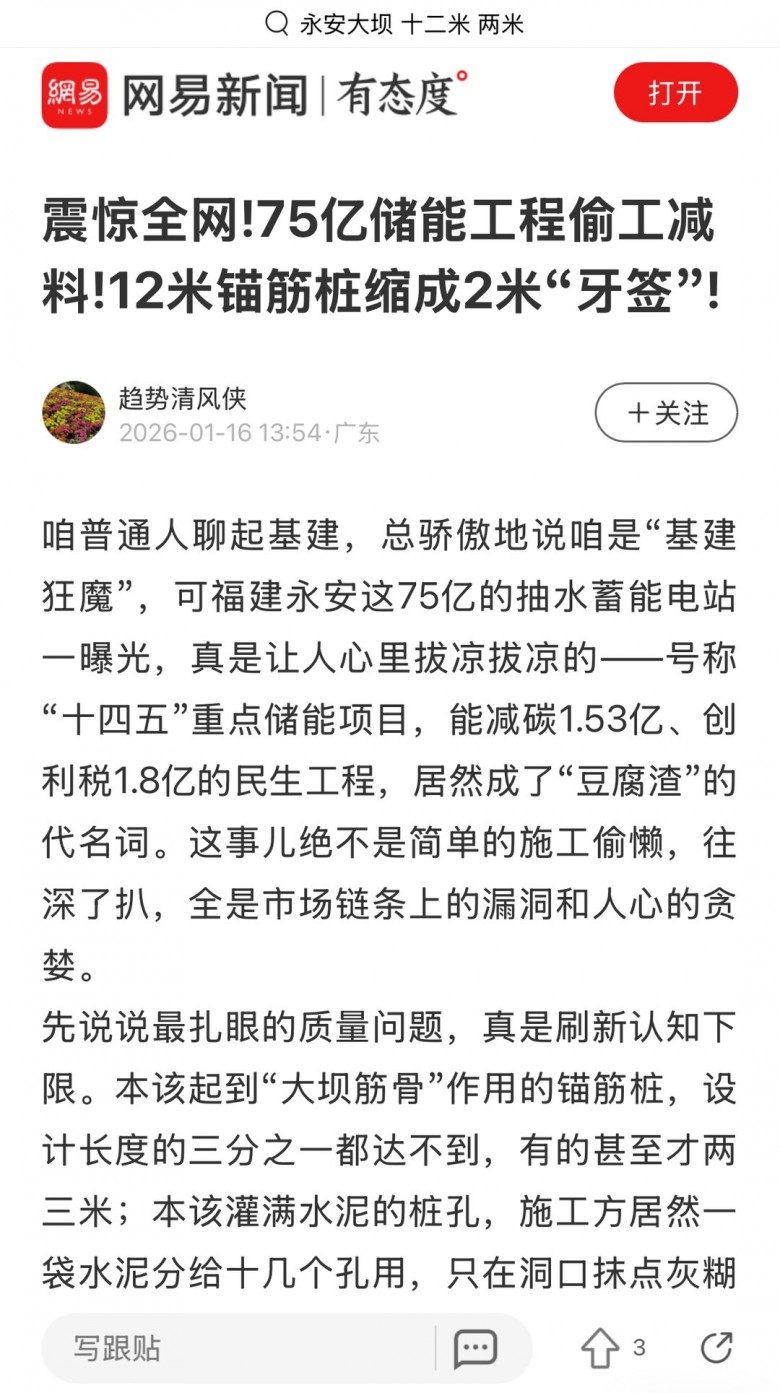This screenshot has height=1393, width=780.
Task: Share this article
Action: (x=716, y=1348)
